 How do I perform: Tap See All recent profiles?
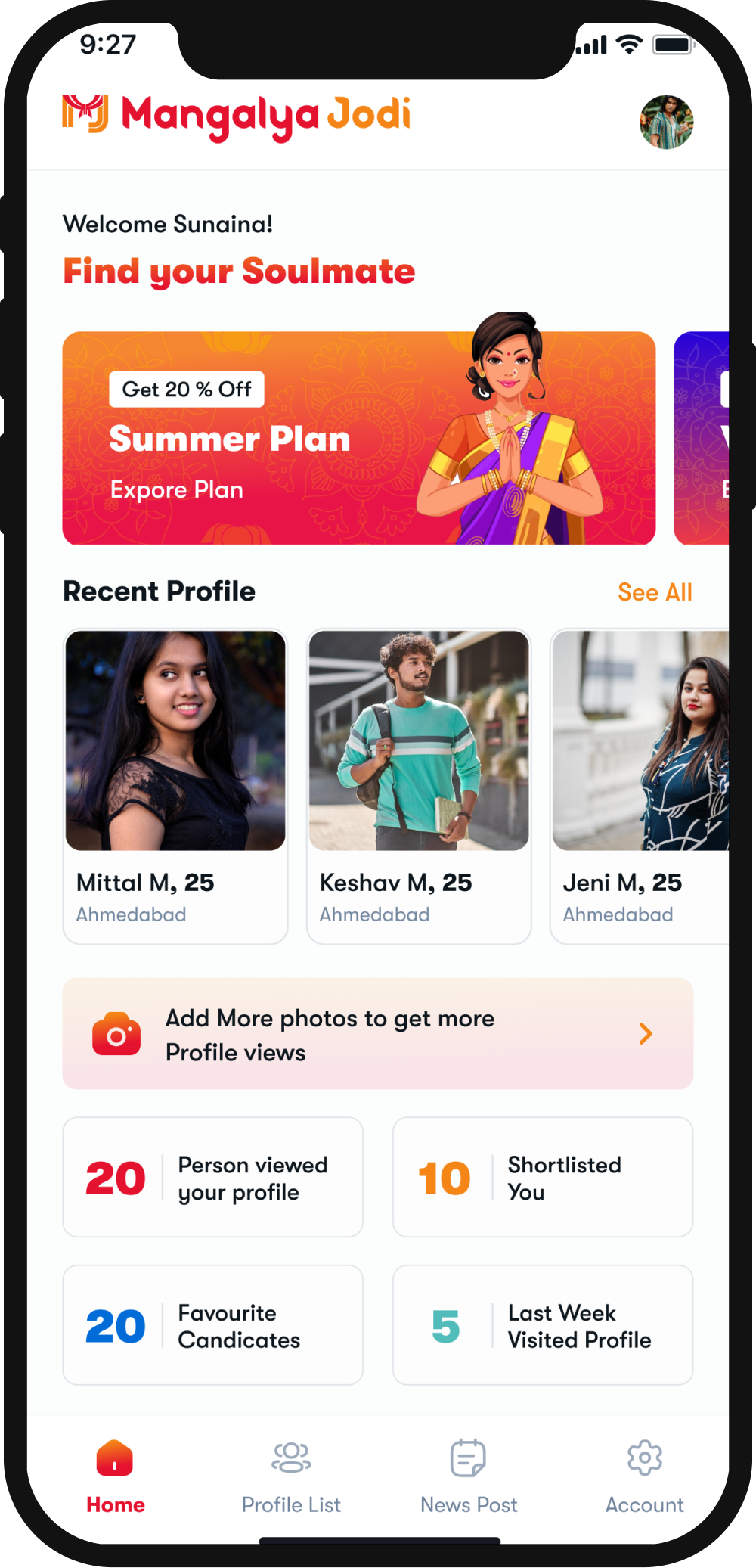[x=654, y=592]
